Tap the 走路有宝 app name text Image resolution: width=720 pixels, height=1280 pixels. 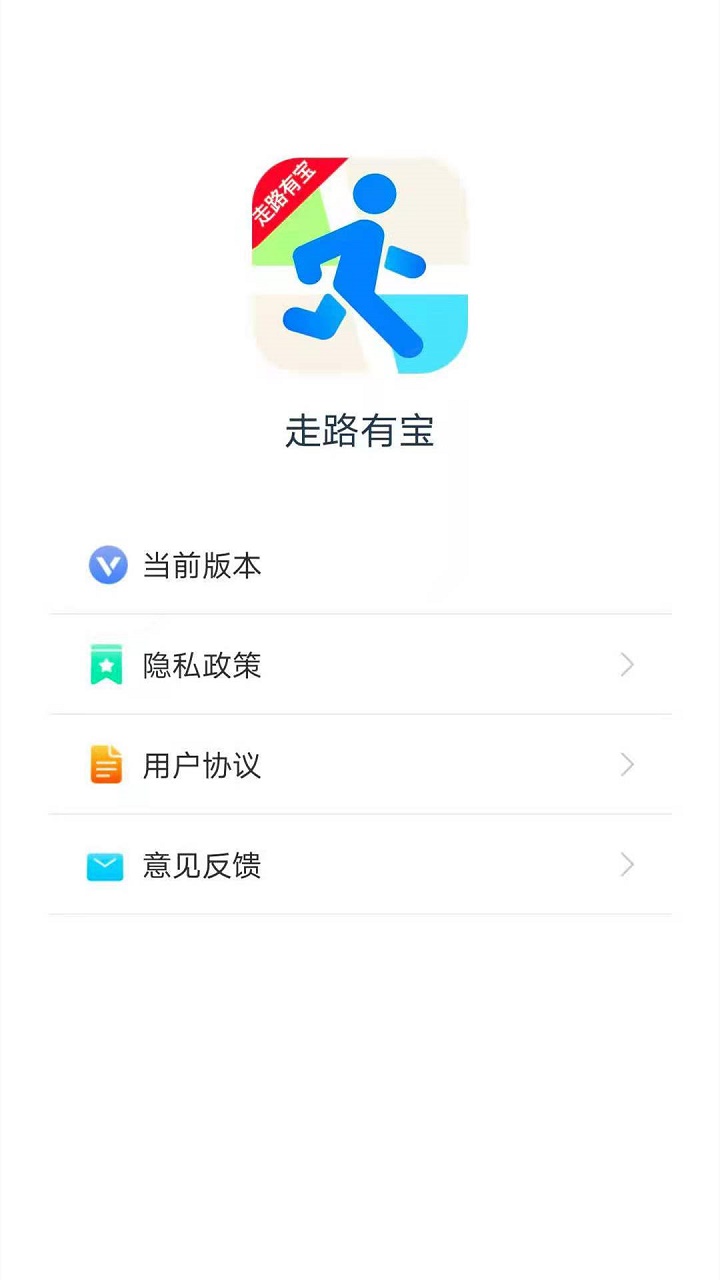pyautogui.click(x=360, y=432)
